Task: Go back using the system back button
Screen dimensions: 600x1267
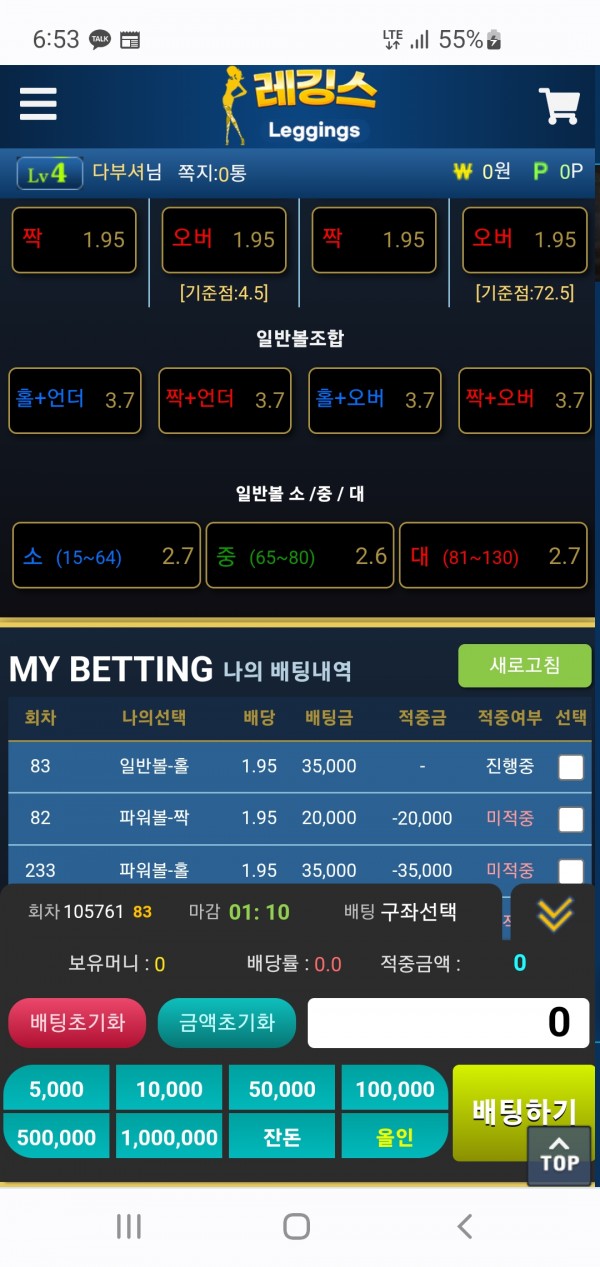Action: pyautogui.click(x=464, y=1226)
